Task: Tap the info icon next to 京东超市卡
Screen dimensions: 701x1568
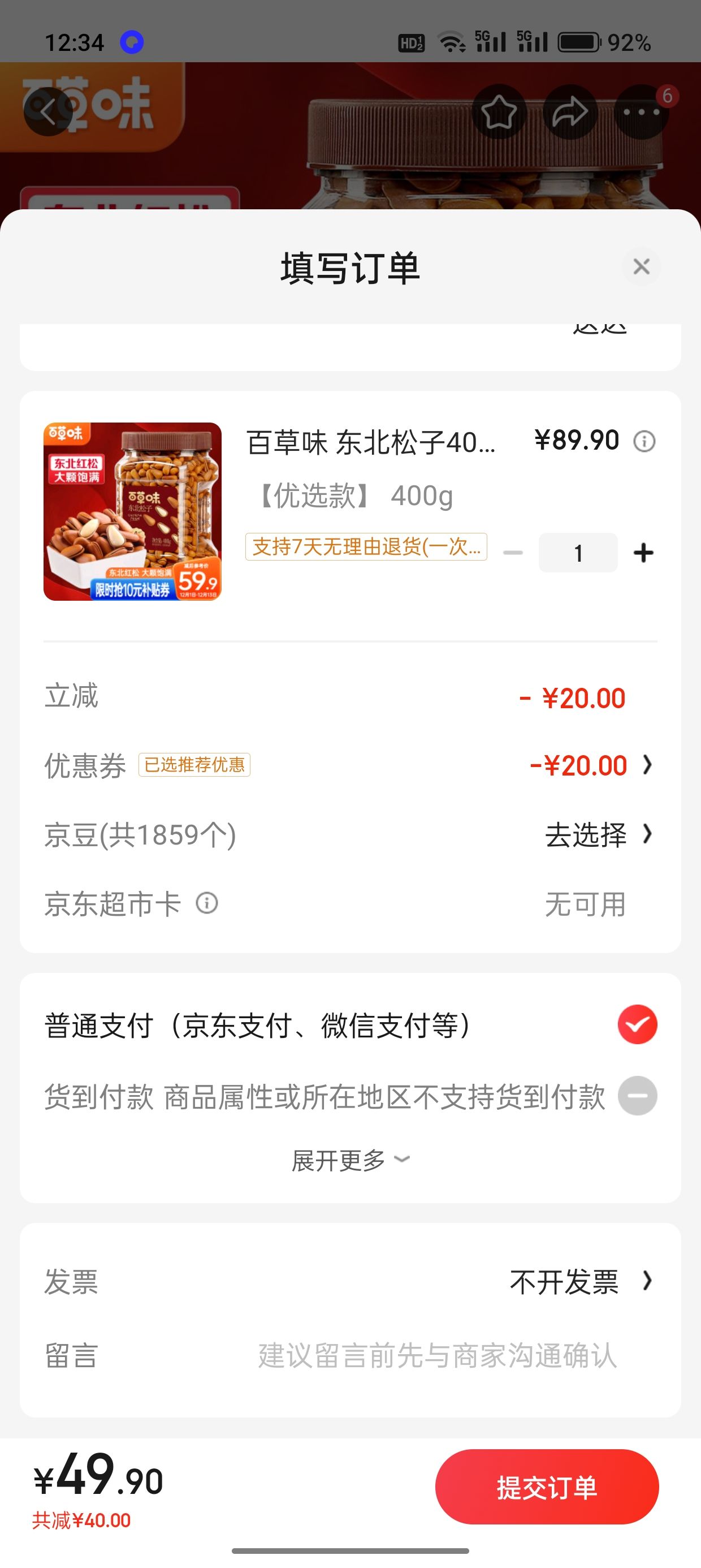Action: click(x=207, y=903)
